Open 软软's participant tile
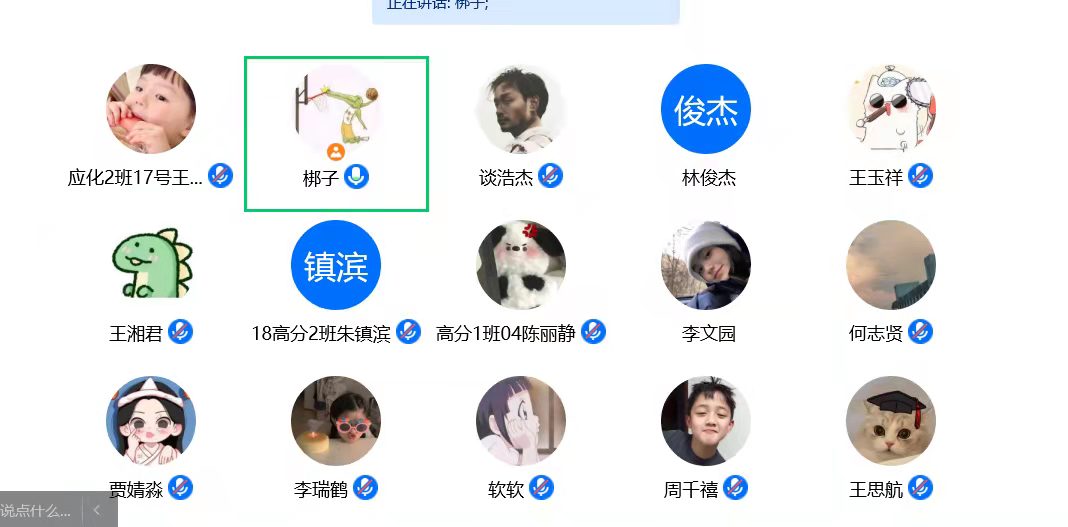The height and width of the screenshot is (527, 1068). pyautogui.click(x=520, y=421)
